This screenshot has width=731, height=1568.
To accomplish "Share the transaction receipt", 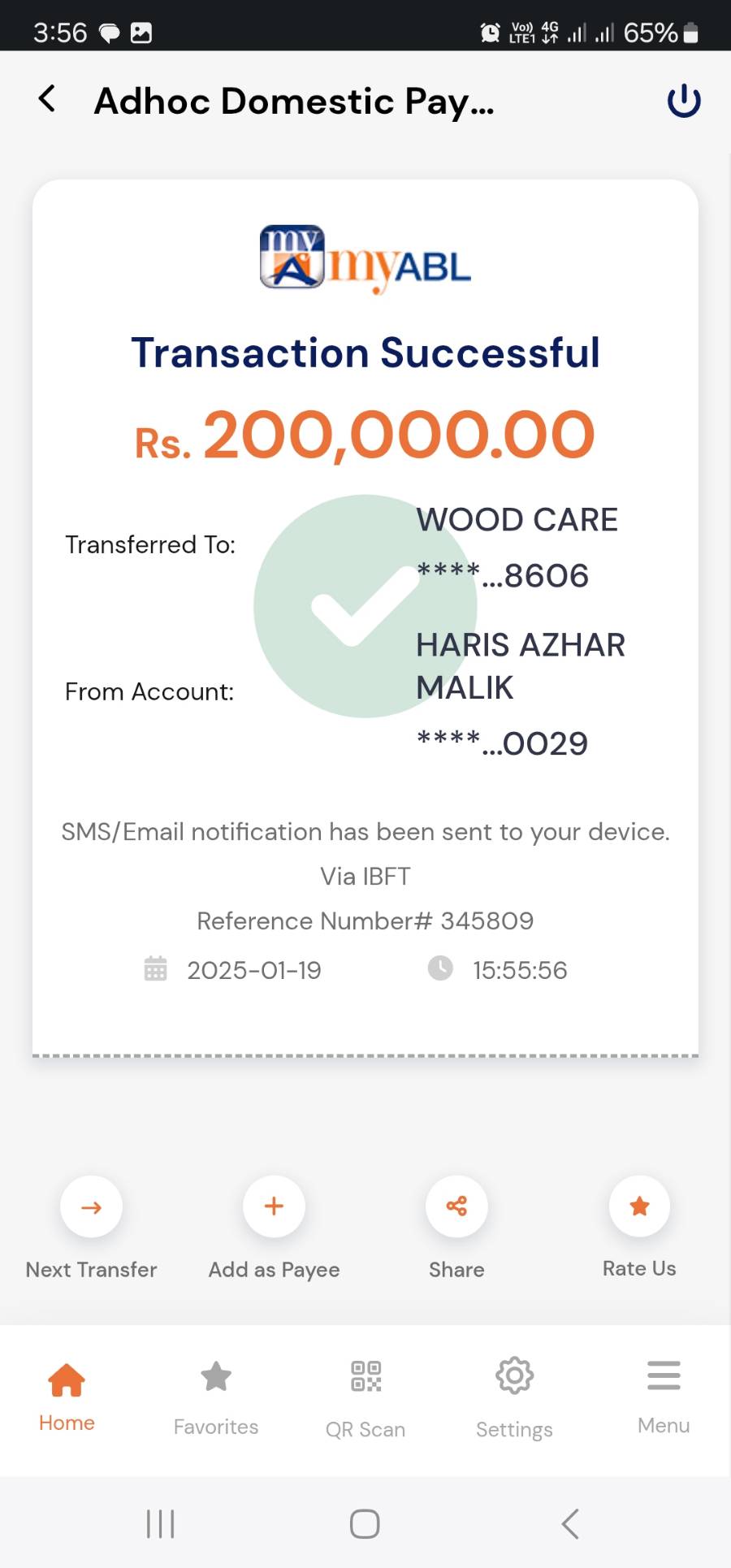I will [456, 1206].
